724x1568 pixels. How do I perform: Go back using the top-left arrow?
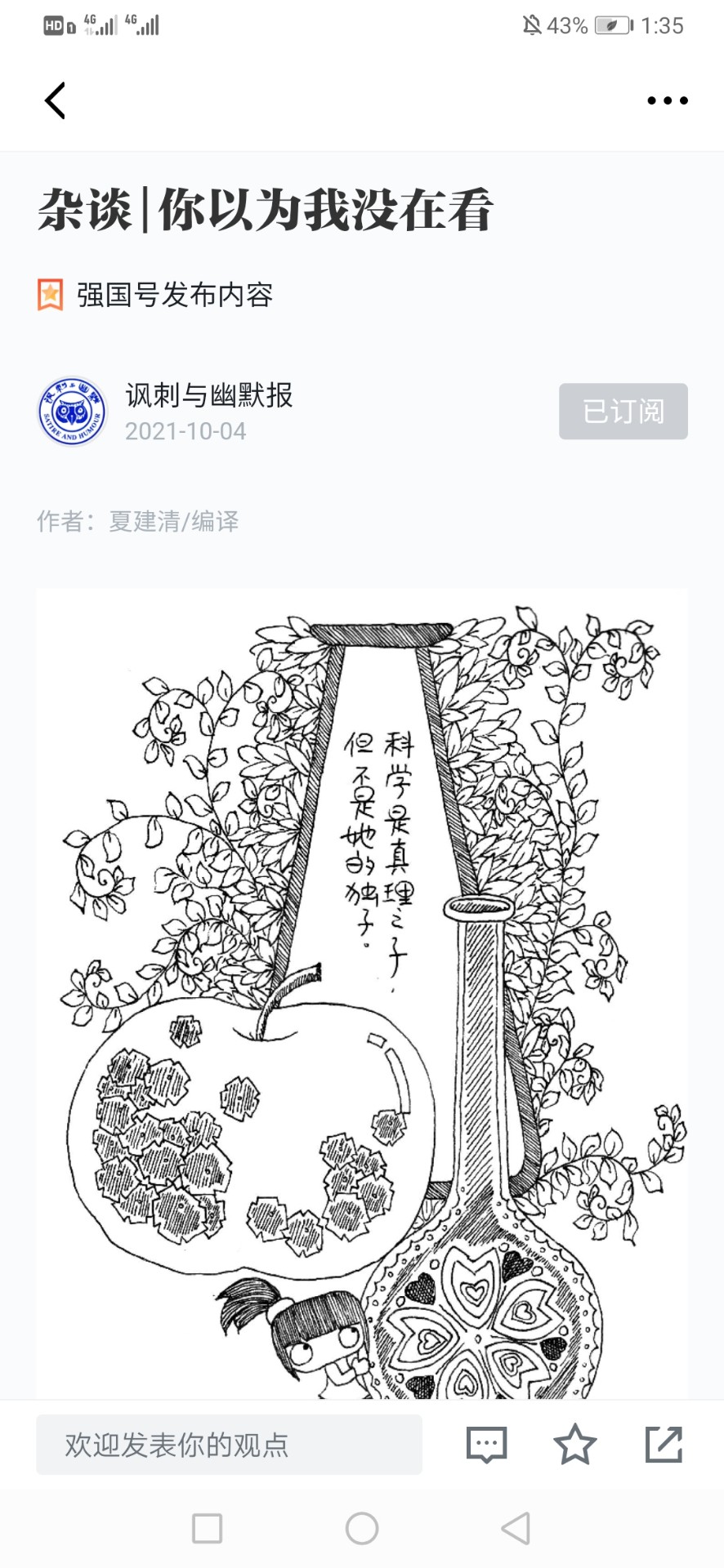pyautogui.click(x=55, y=100)
